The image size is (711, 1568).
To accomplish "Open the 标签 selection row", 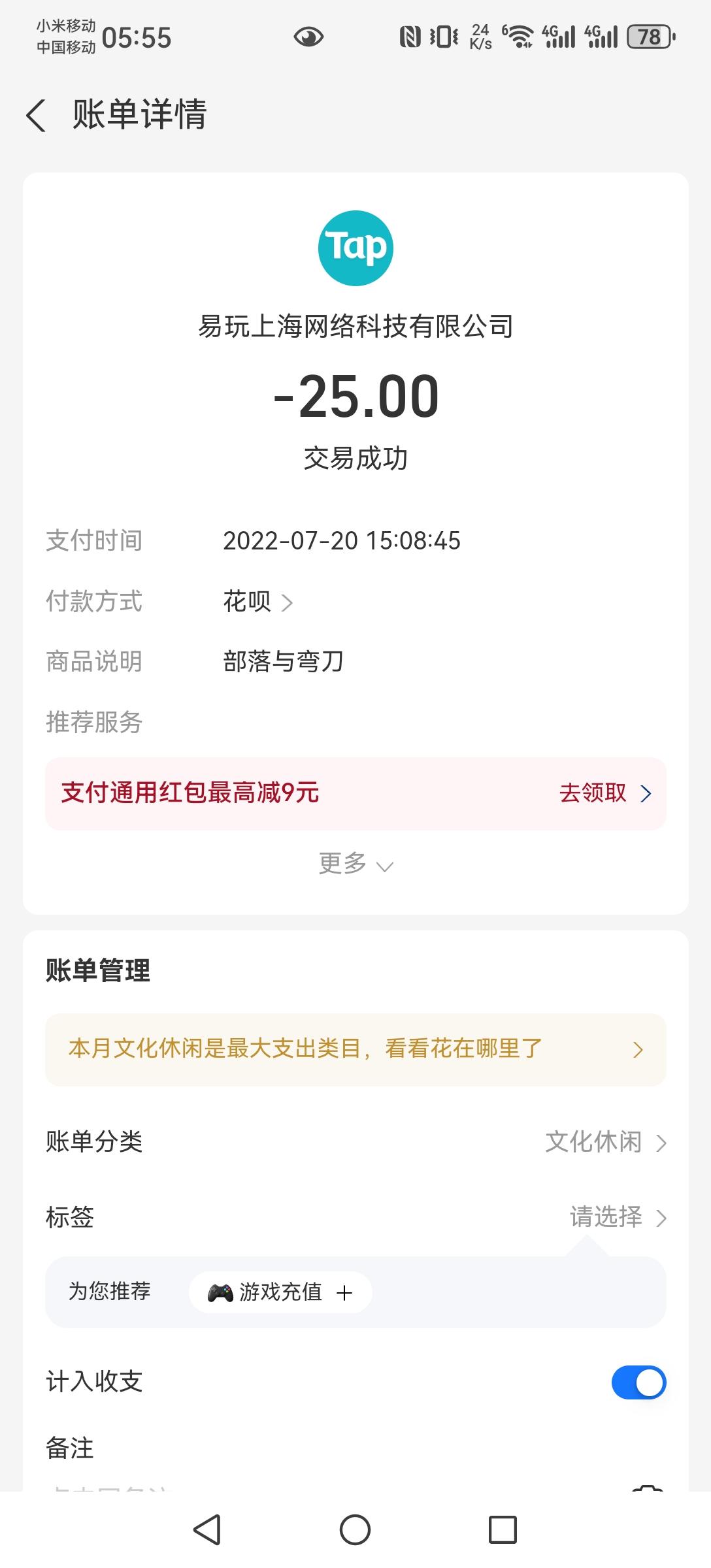I will click(355, 1217).
